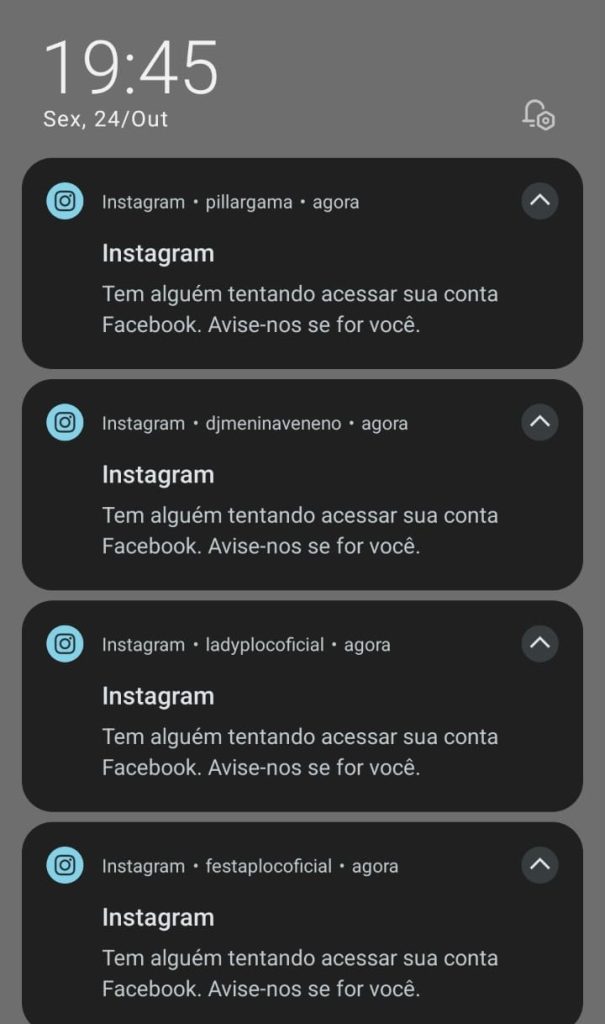This screenshot has height=1024, width=605.
Task: Collapse the festaplocoficial Instagram notification
Action: tap(540, 864)
